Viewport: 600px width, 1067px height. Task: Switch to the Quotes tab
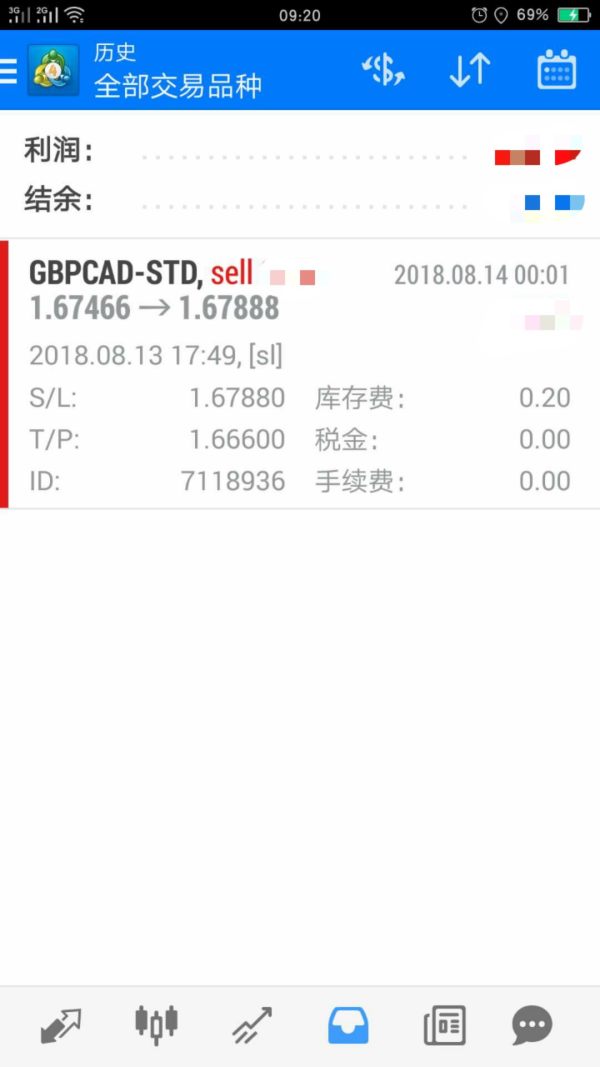point(61,1026)
